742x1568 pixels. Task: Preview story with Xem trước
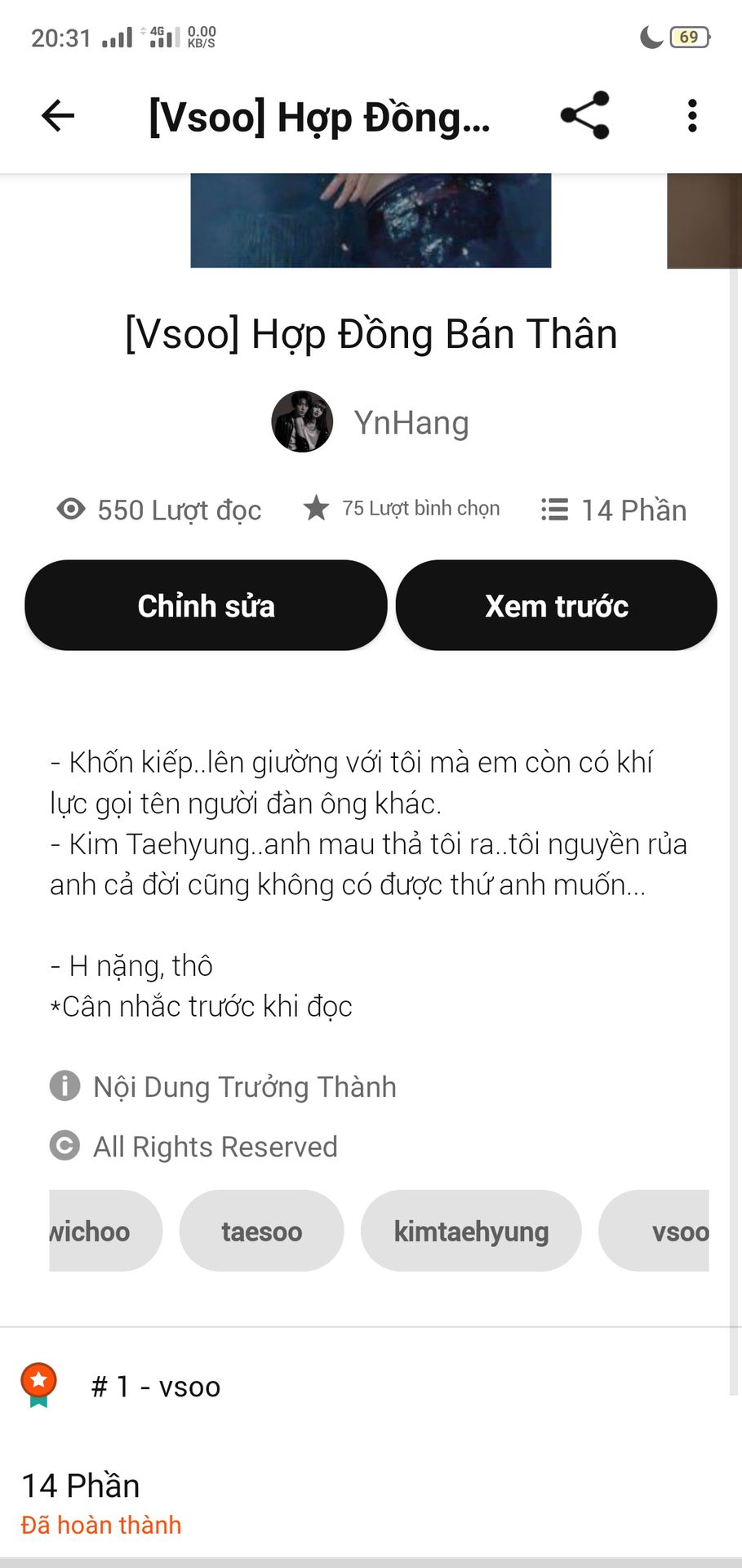coord(556,606)
